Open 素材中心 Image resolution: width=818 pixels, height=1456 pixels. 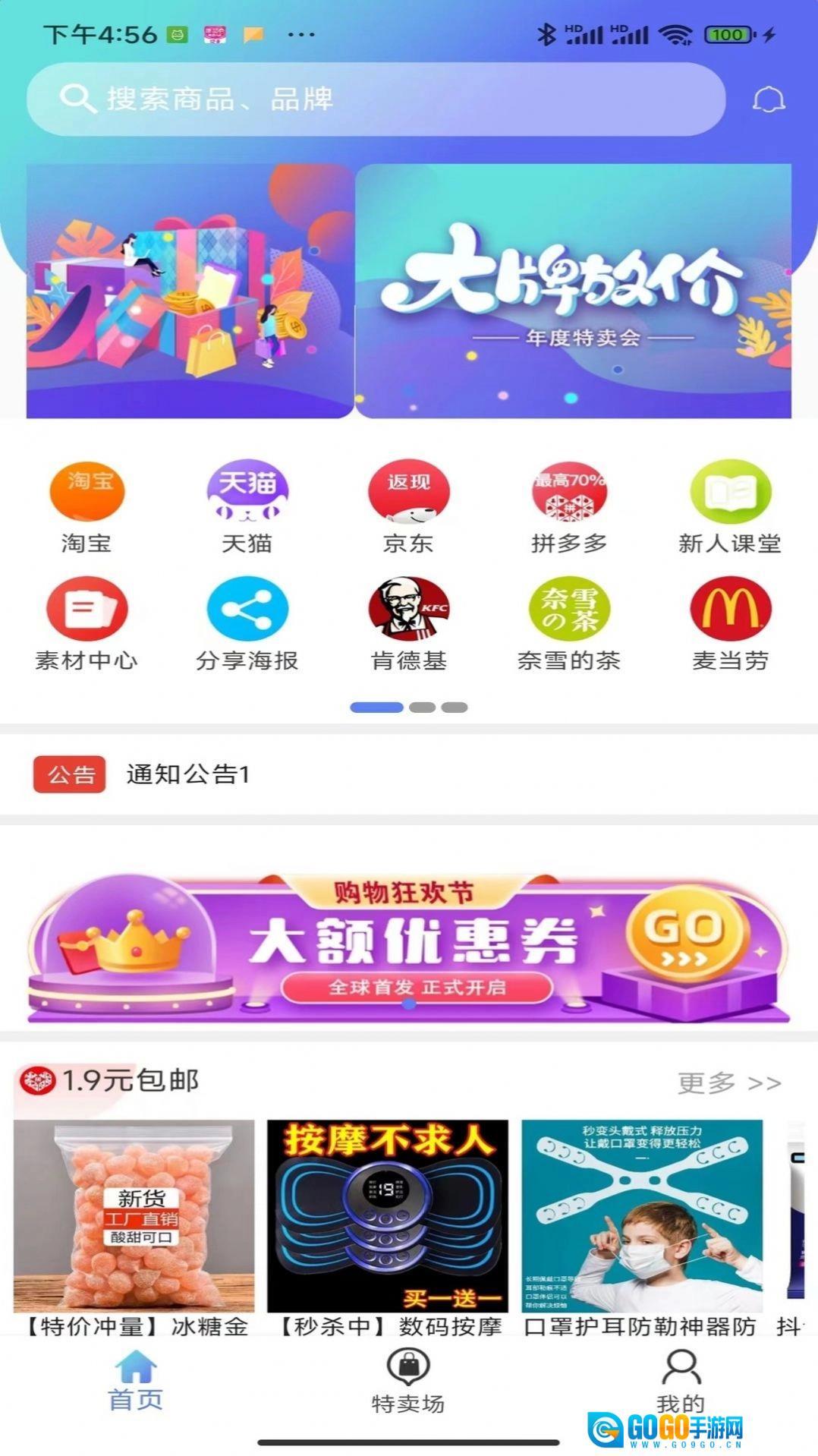click(87, 624)
